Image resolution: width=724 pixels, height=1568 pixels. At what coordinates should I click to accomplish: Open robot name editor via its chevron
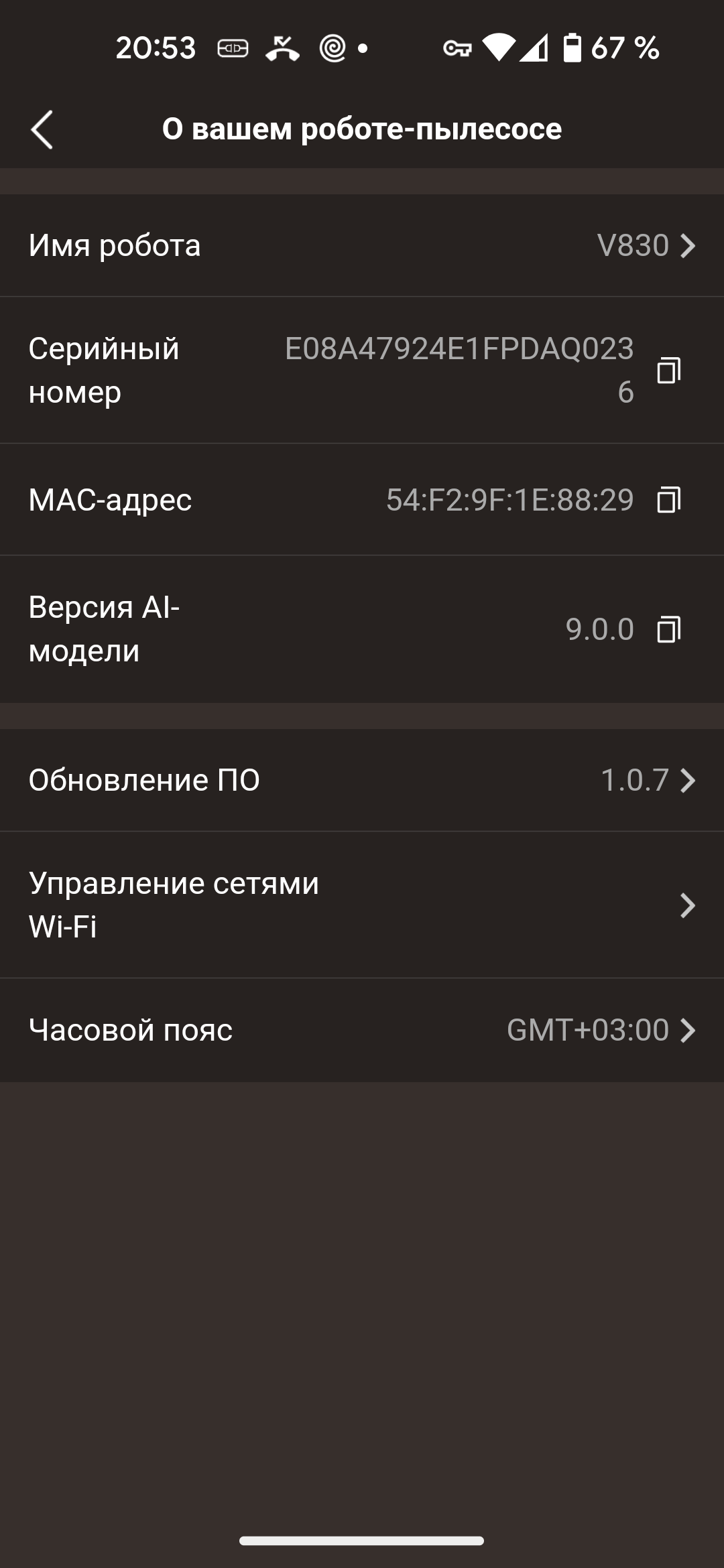click(x=688, y=245)
